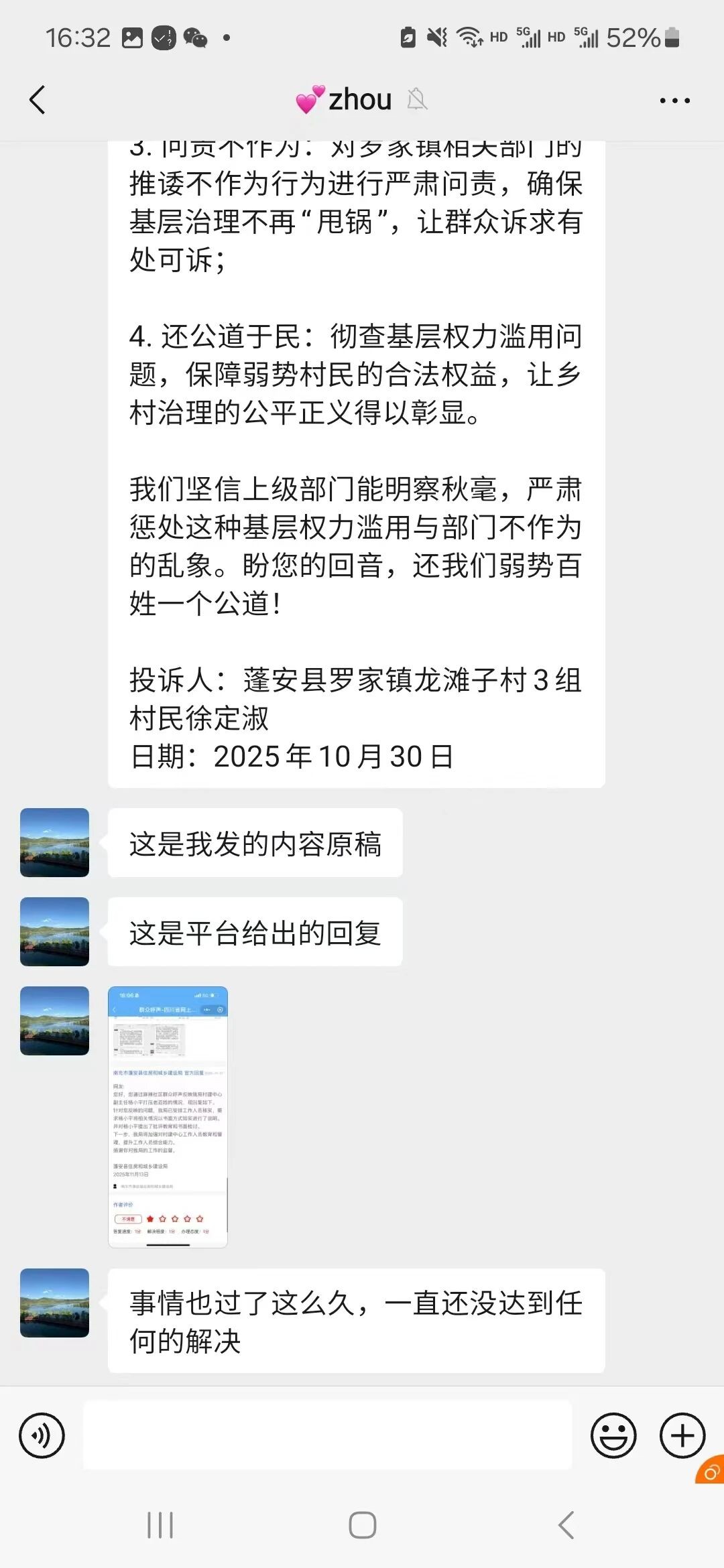This screenshot has height=1568, width=724.
Task: Open system recent apps
Action: [160, 1525]
